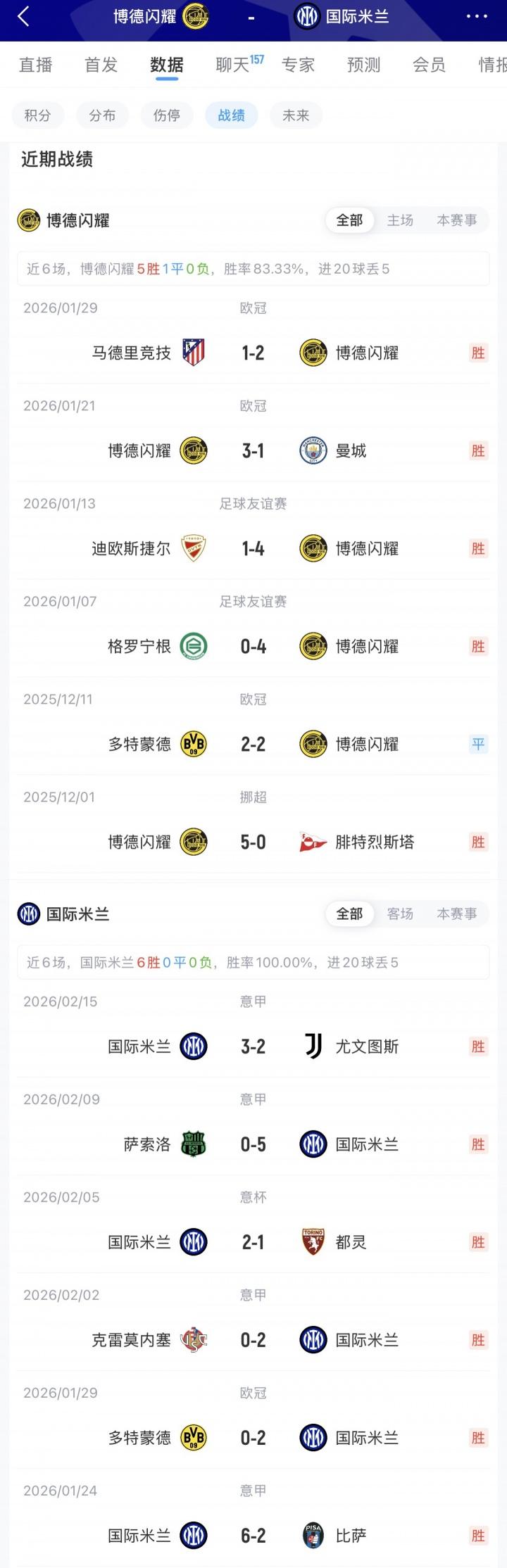
Task: View the 国际米兰 6-2 比萨 match
Action: click(253, 1536)
